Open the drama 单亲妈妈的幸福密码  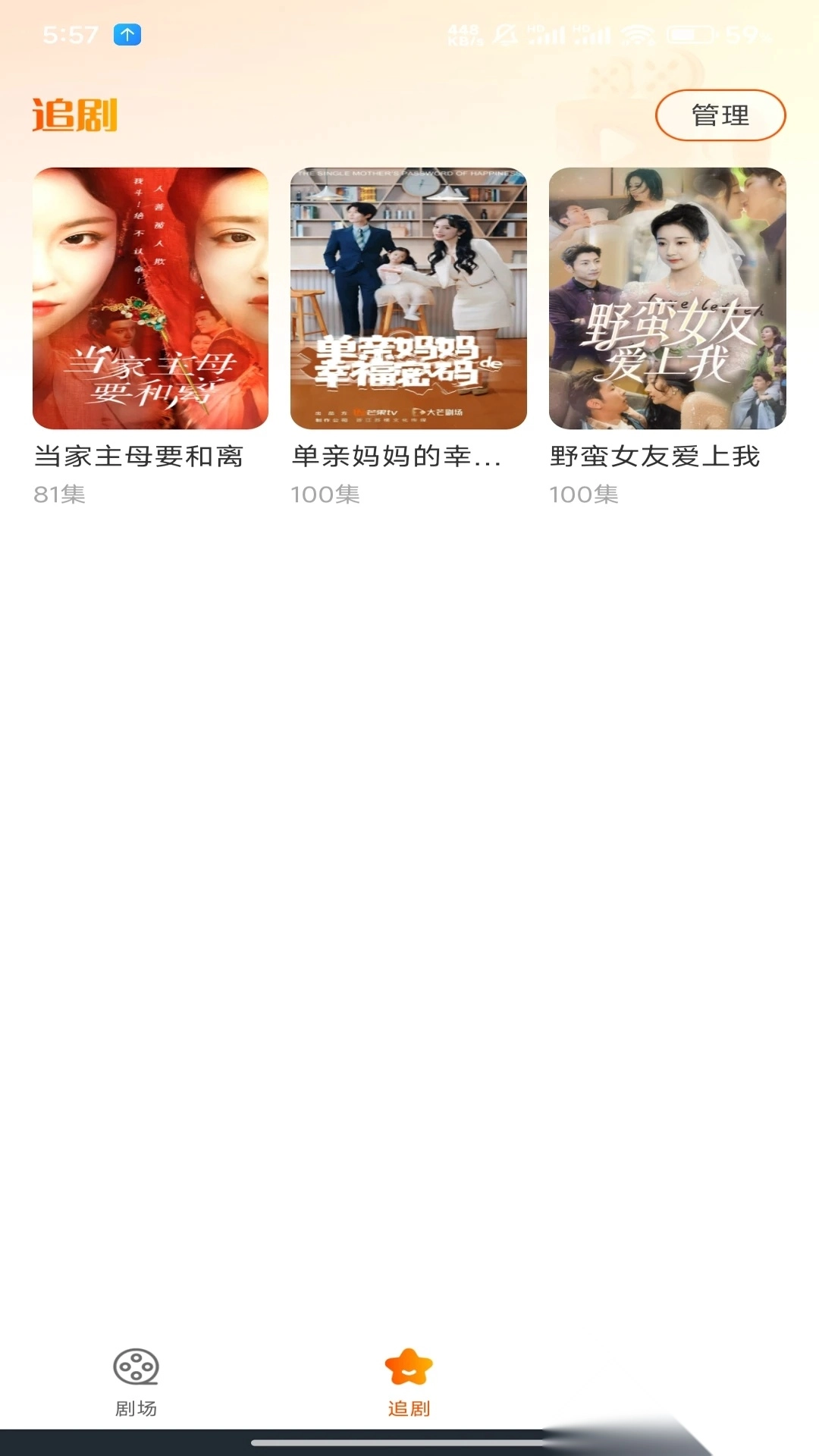pos(408,298)
